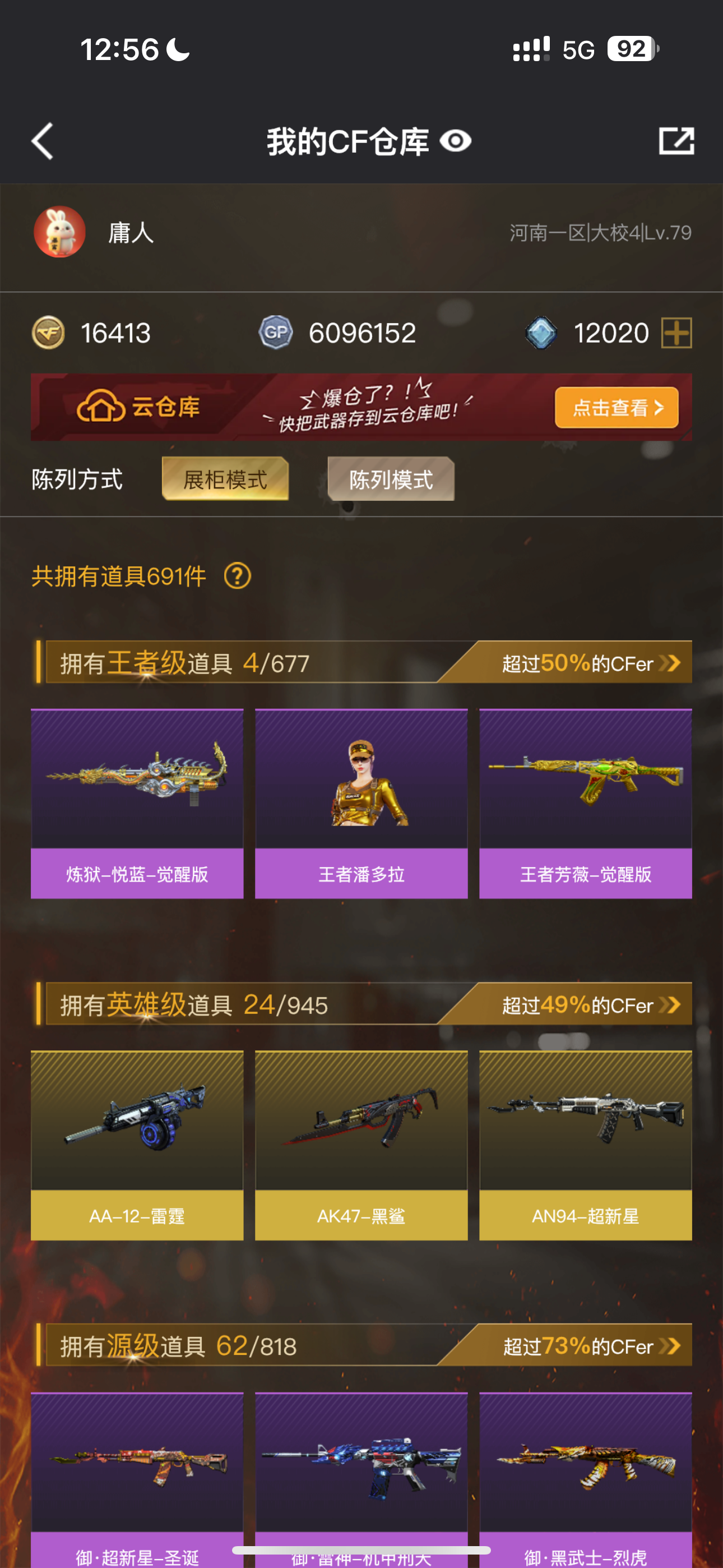This screenshot has width=723, height=1568.
Task: View AK47-黑鲨 weapon
Action: pos(361,1145)
